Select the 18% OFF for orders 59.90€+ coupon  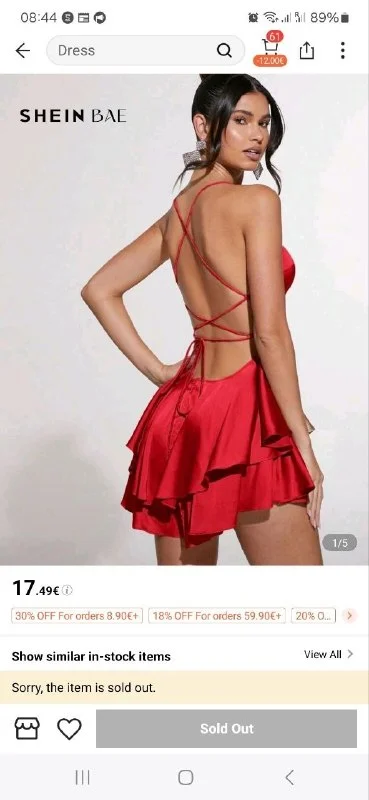[217, 616]
